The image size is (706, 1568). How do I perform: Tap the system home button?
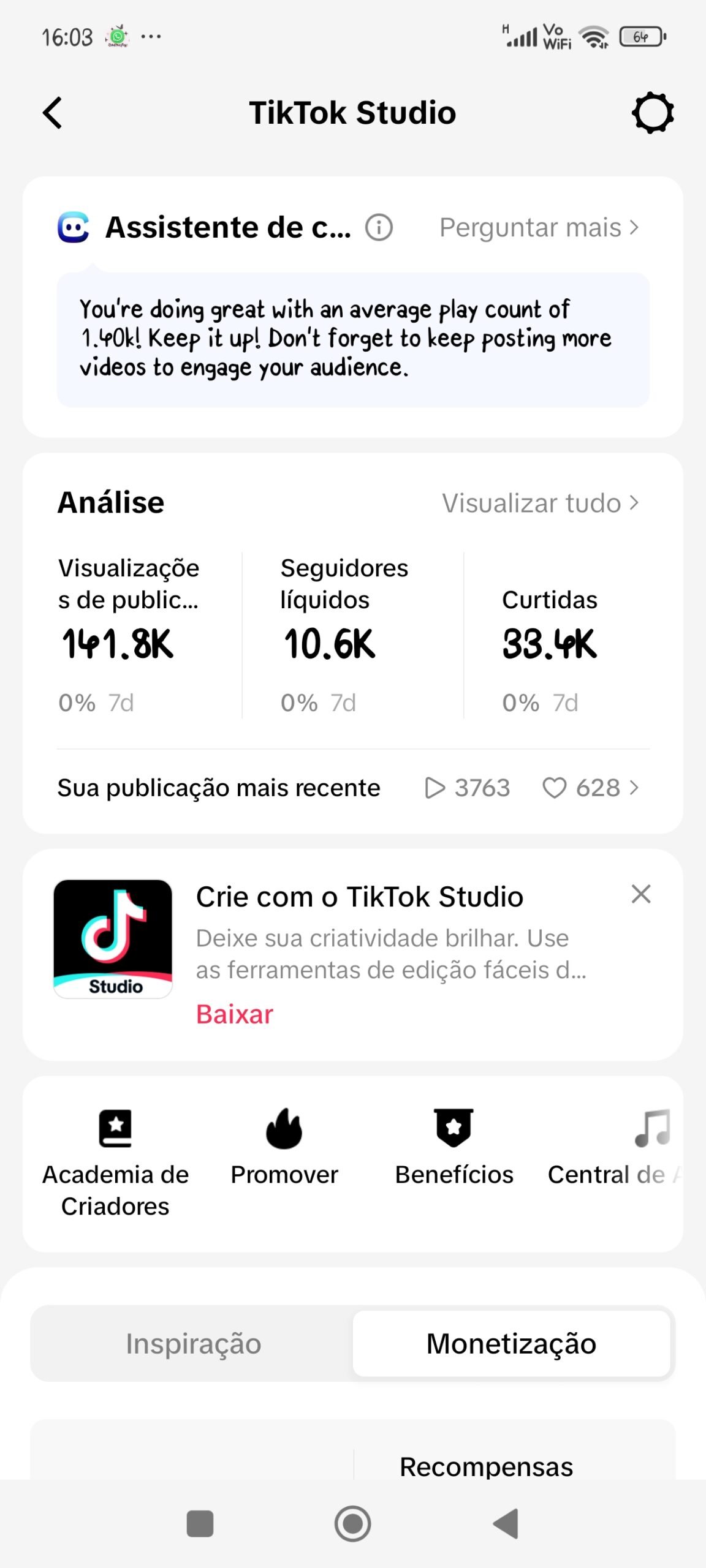pyautogui.click(x=352, y=1523)
